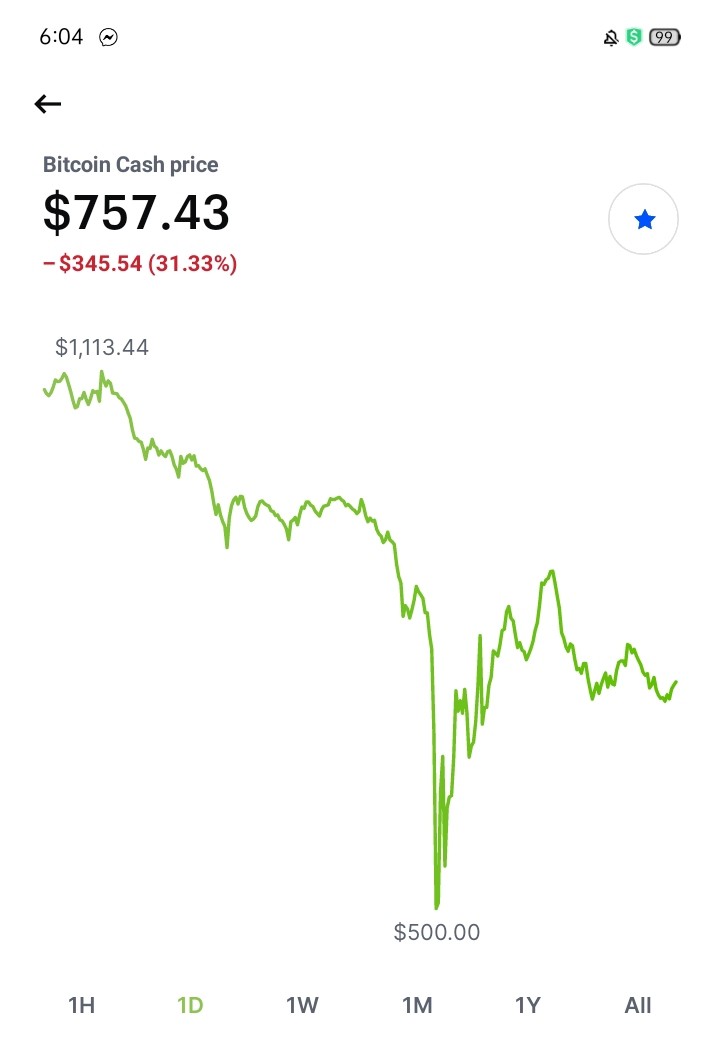Screen dimensions: 719x1053
Task: Go back using the arrow icon
Action: coord(48,104)
